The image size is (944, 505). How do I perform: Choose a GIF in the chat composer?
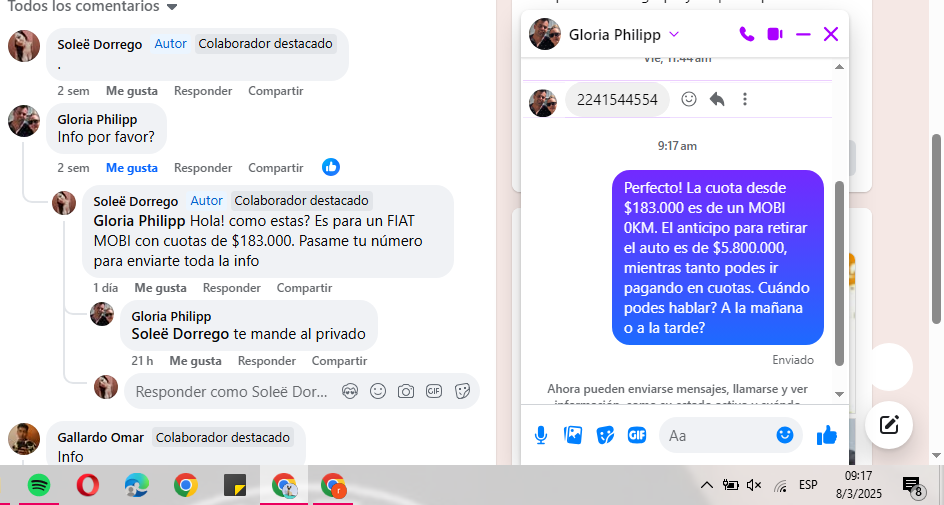pos(637,435)
